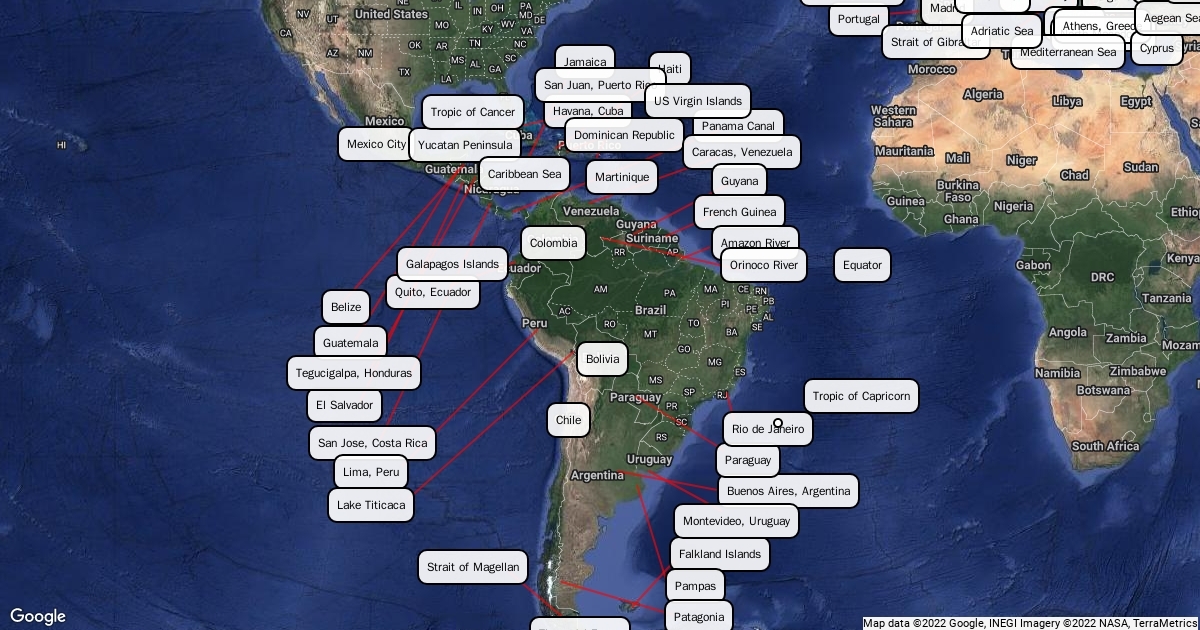
Task: Select the Lake Titicaca label
Action: (371, 505)
